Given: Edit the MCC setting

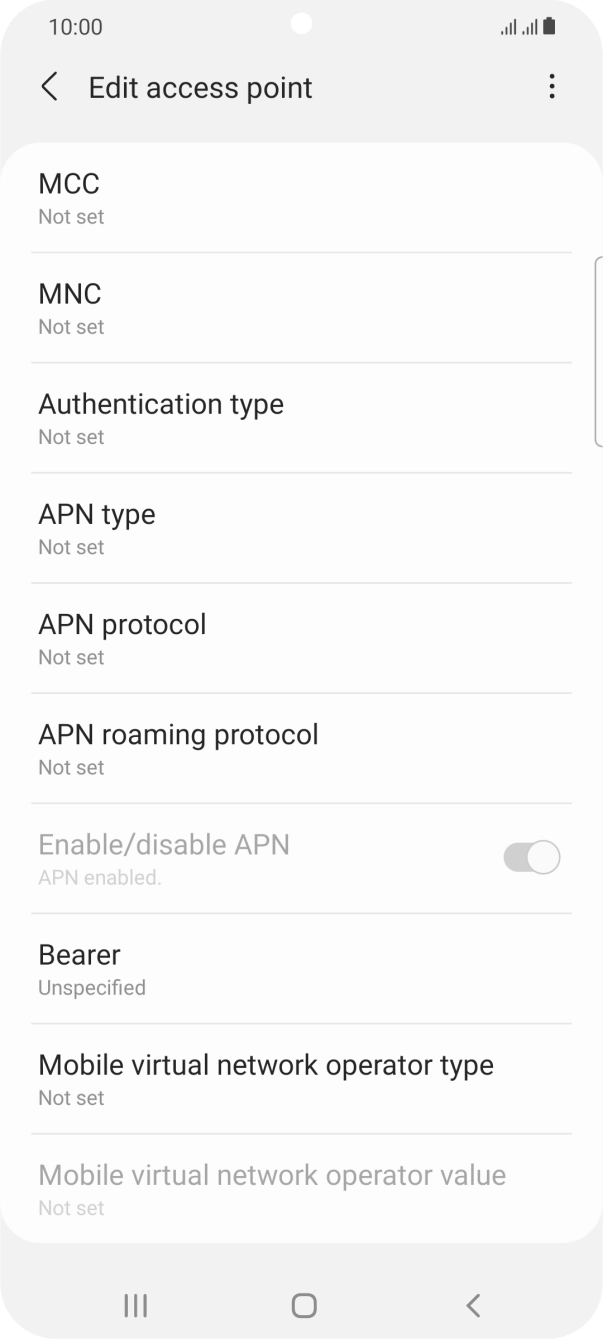Looking at the screenshot, I should [300, 198].
